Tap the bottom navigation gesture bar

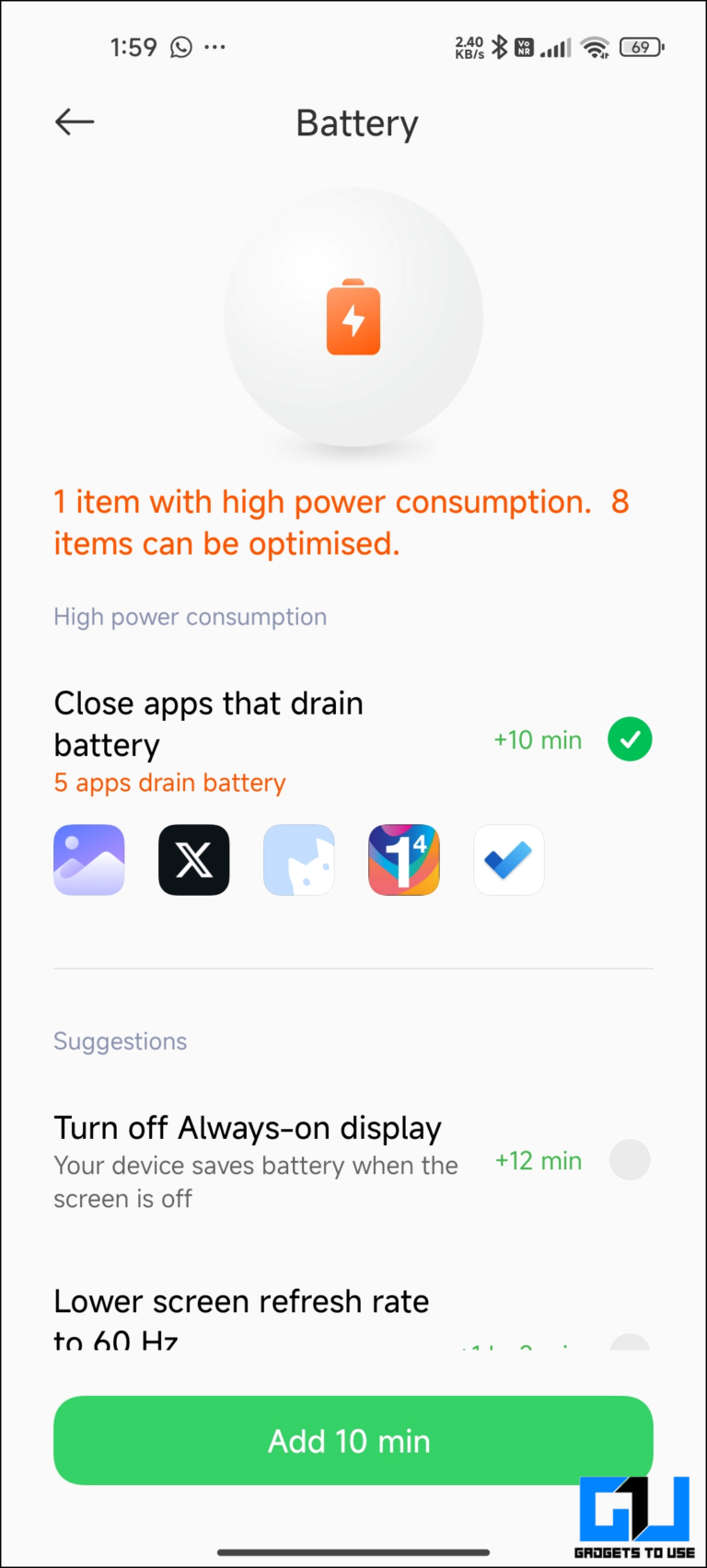coord(353,1552)
